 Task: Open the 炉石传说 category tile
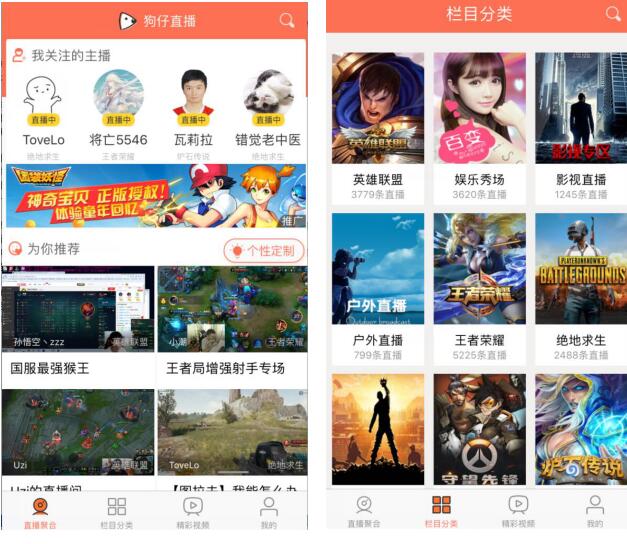coord(581,428)
